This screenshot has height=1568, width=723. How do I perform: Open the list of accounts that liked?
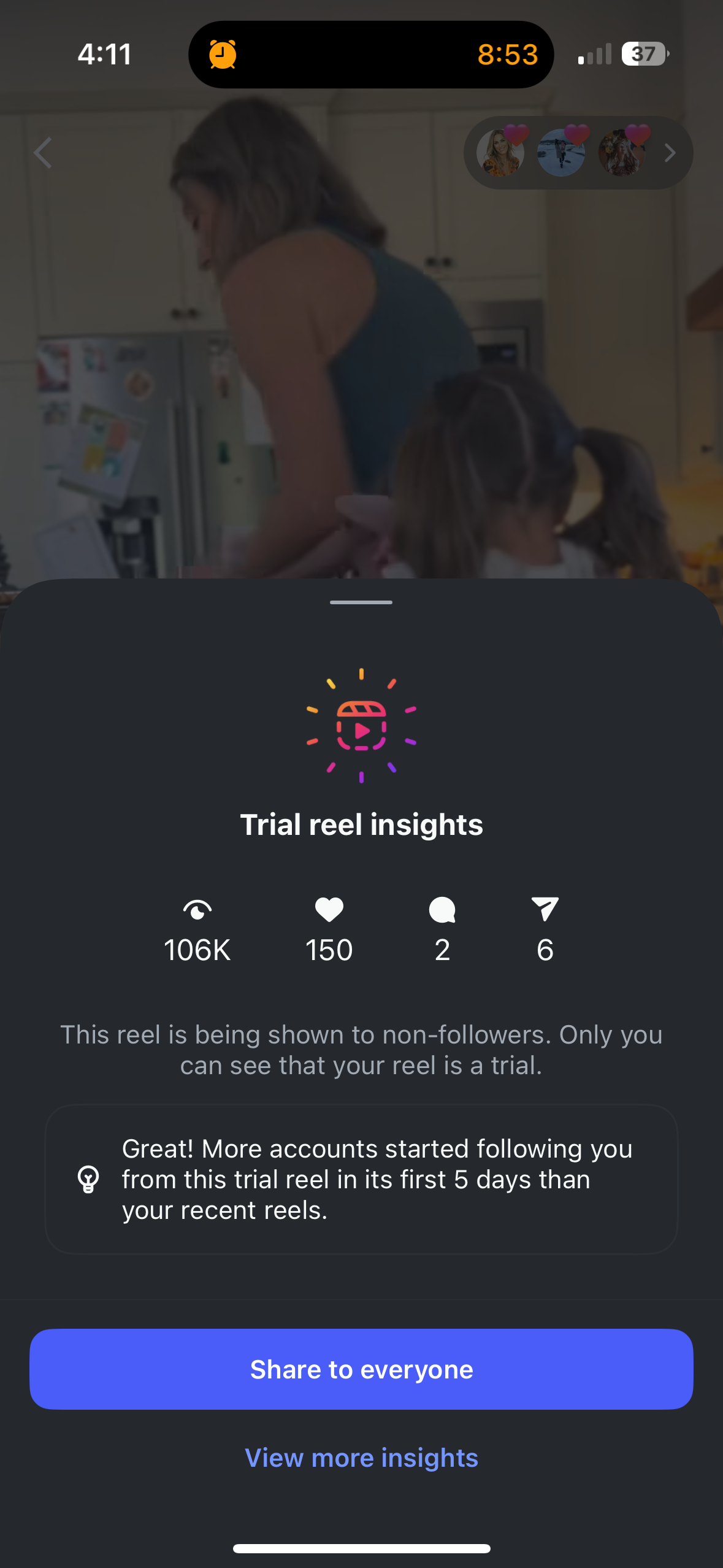[x=578, y=153]
